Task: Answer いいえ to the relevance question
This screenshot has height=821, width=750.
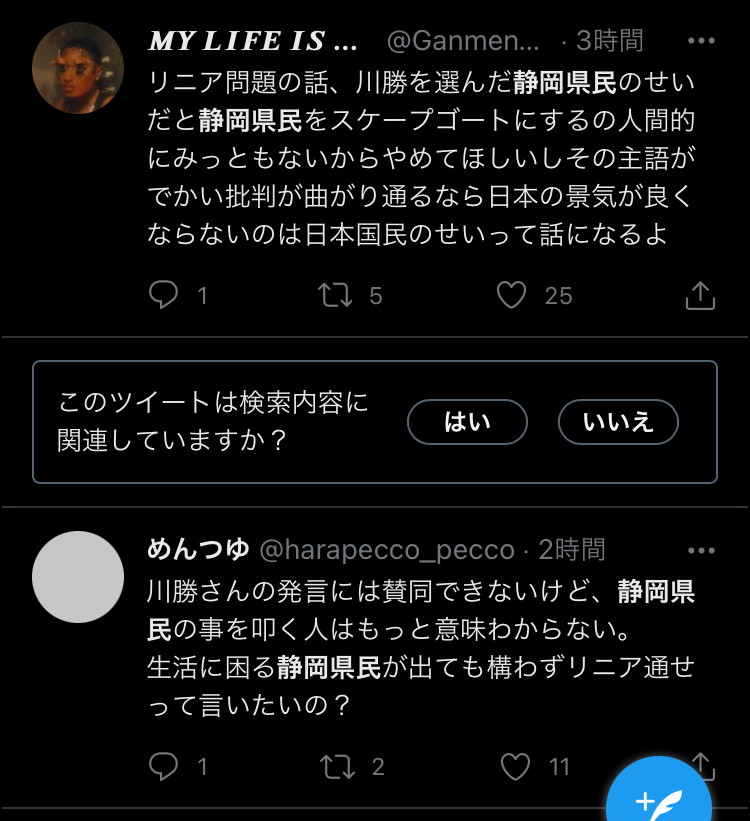Action: (x=618, y=422)
